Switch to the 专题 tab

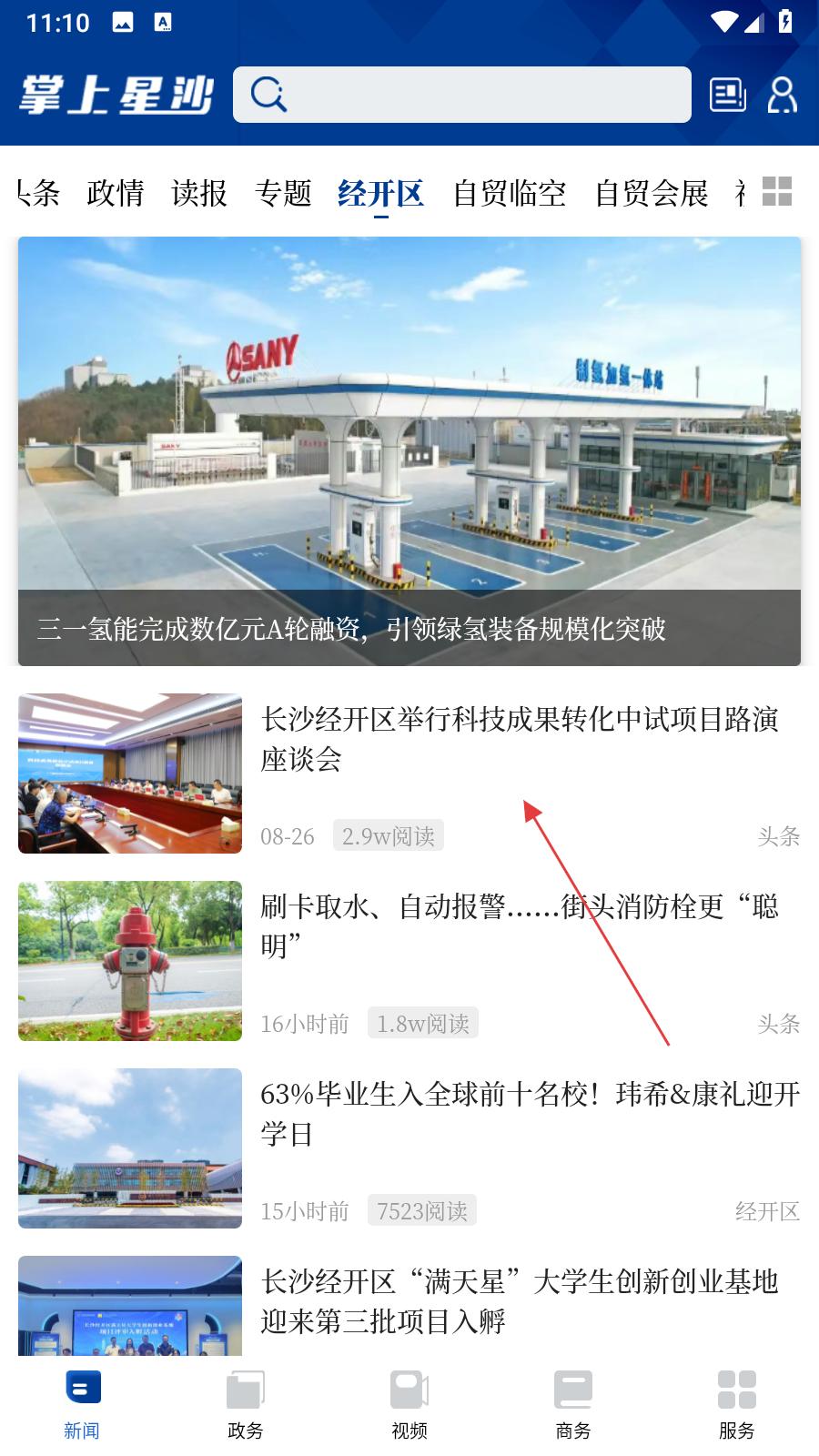[283, 193]
